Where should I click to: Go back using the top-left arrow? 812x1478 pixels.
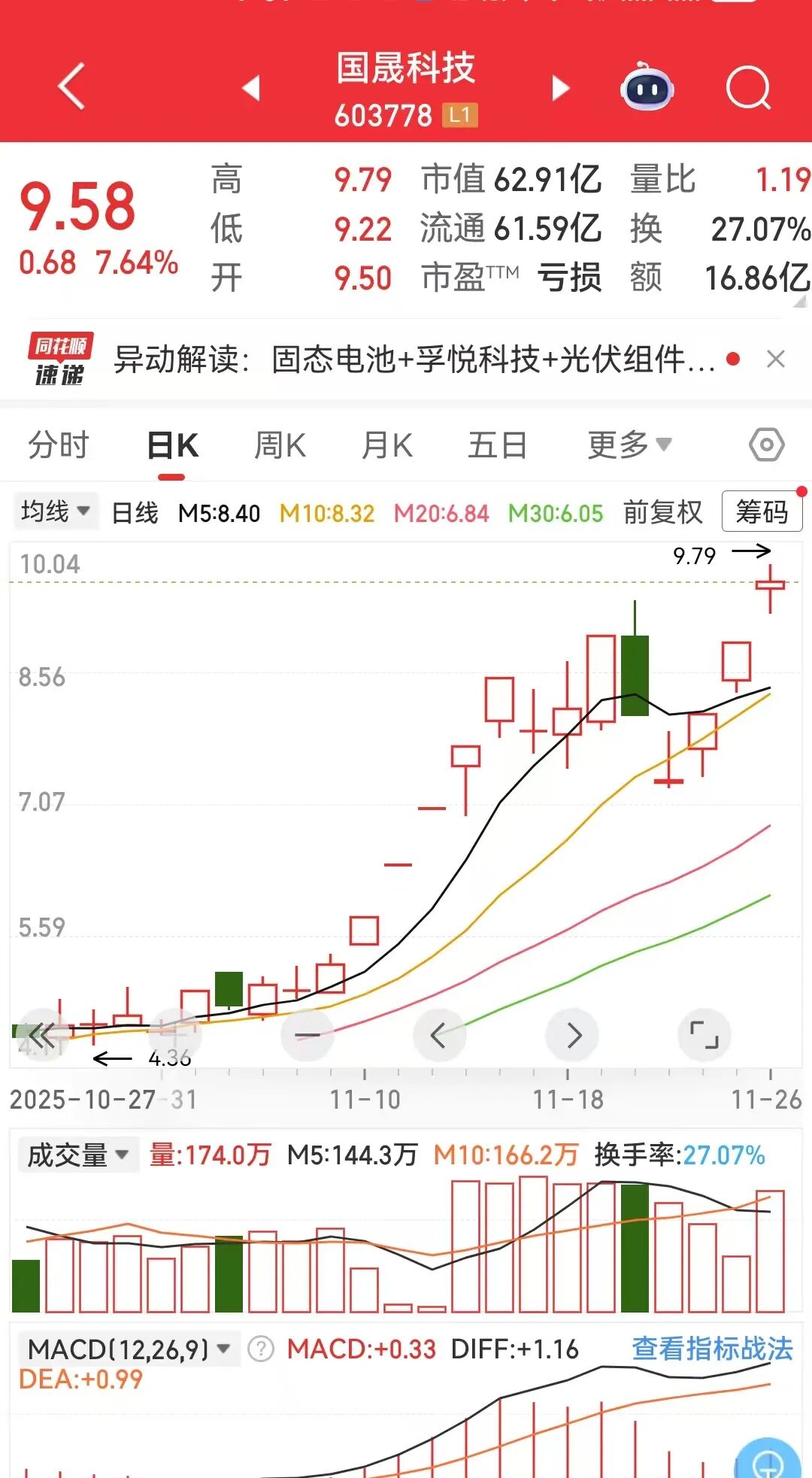point(71,87)
